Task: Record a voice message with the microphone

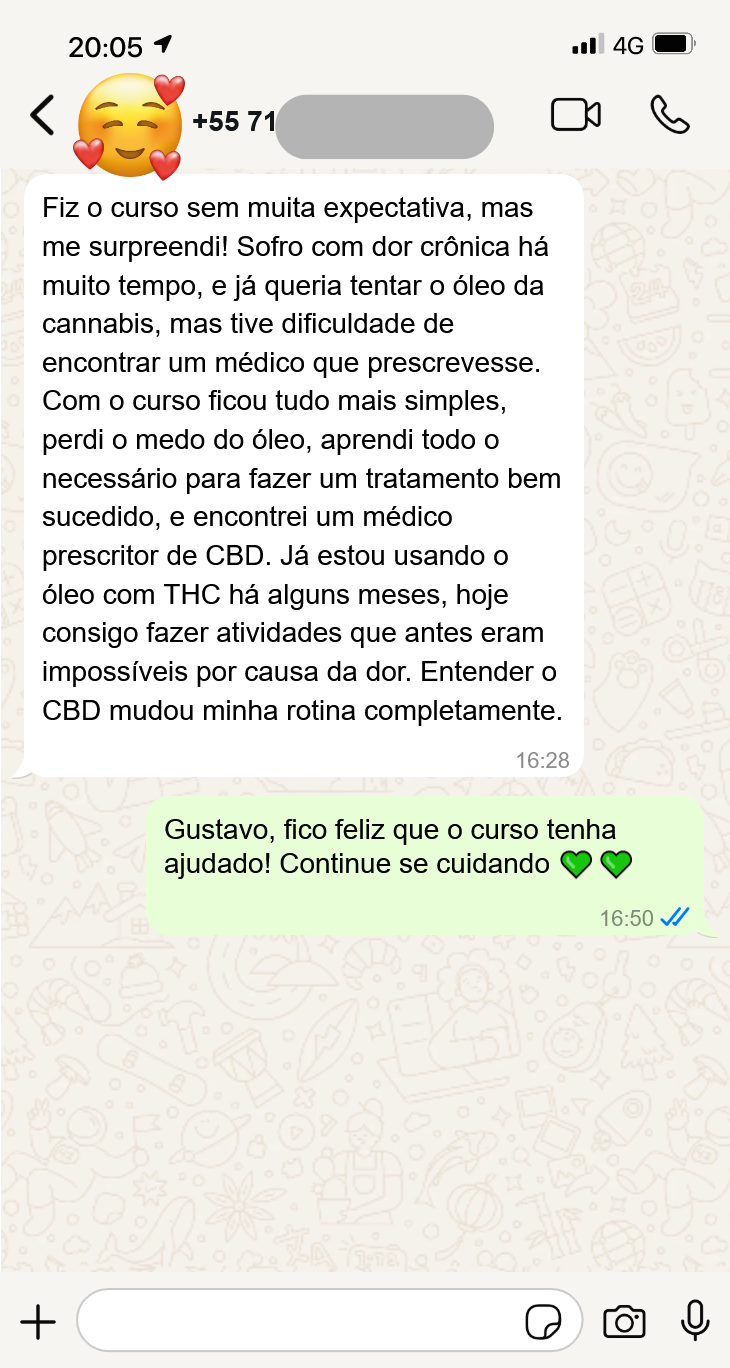Action: (694, 1319)
